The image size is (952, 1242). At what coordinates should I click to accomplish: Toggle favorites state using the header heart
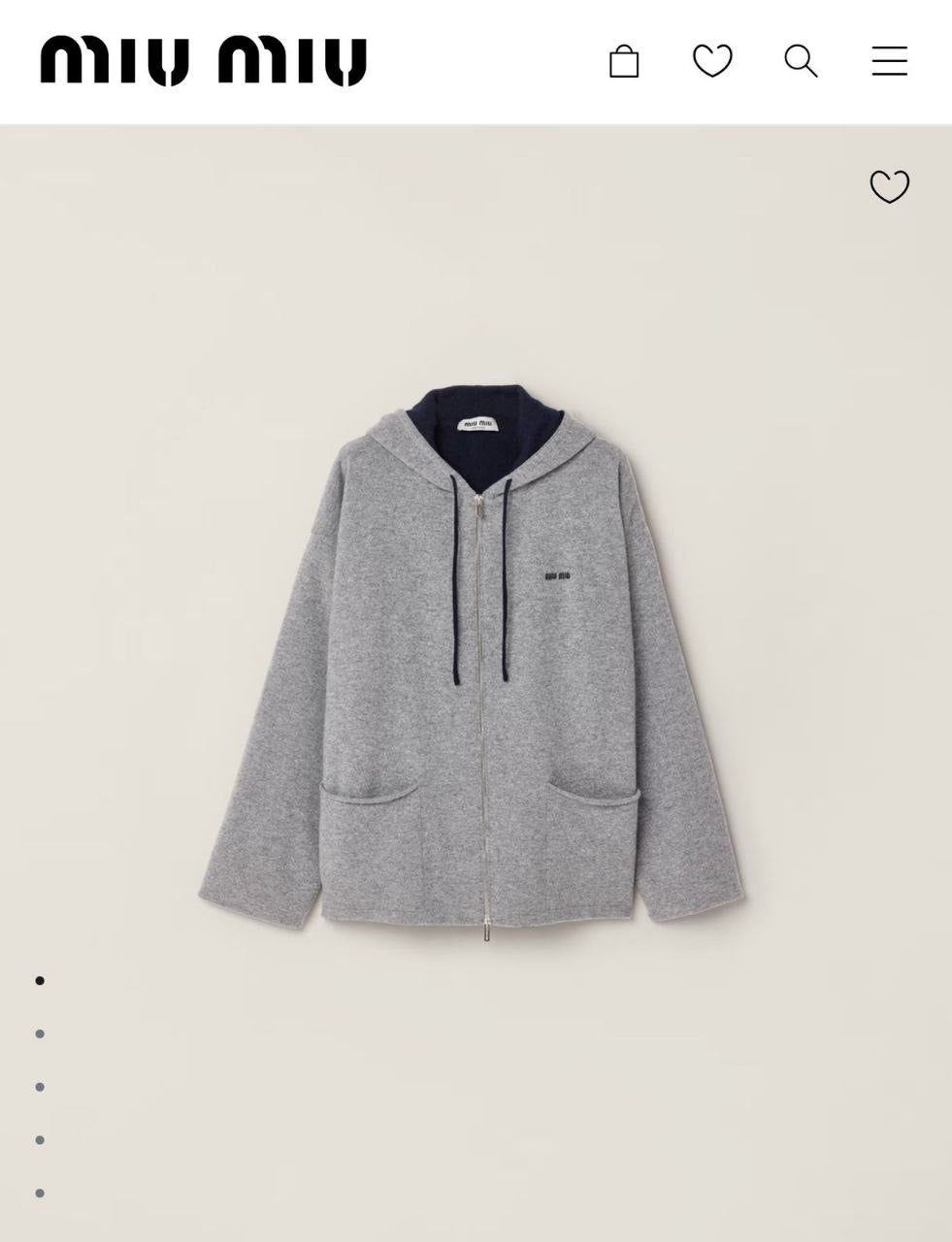click(x=713, y=60)
